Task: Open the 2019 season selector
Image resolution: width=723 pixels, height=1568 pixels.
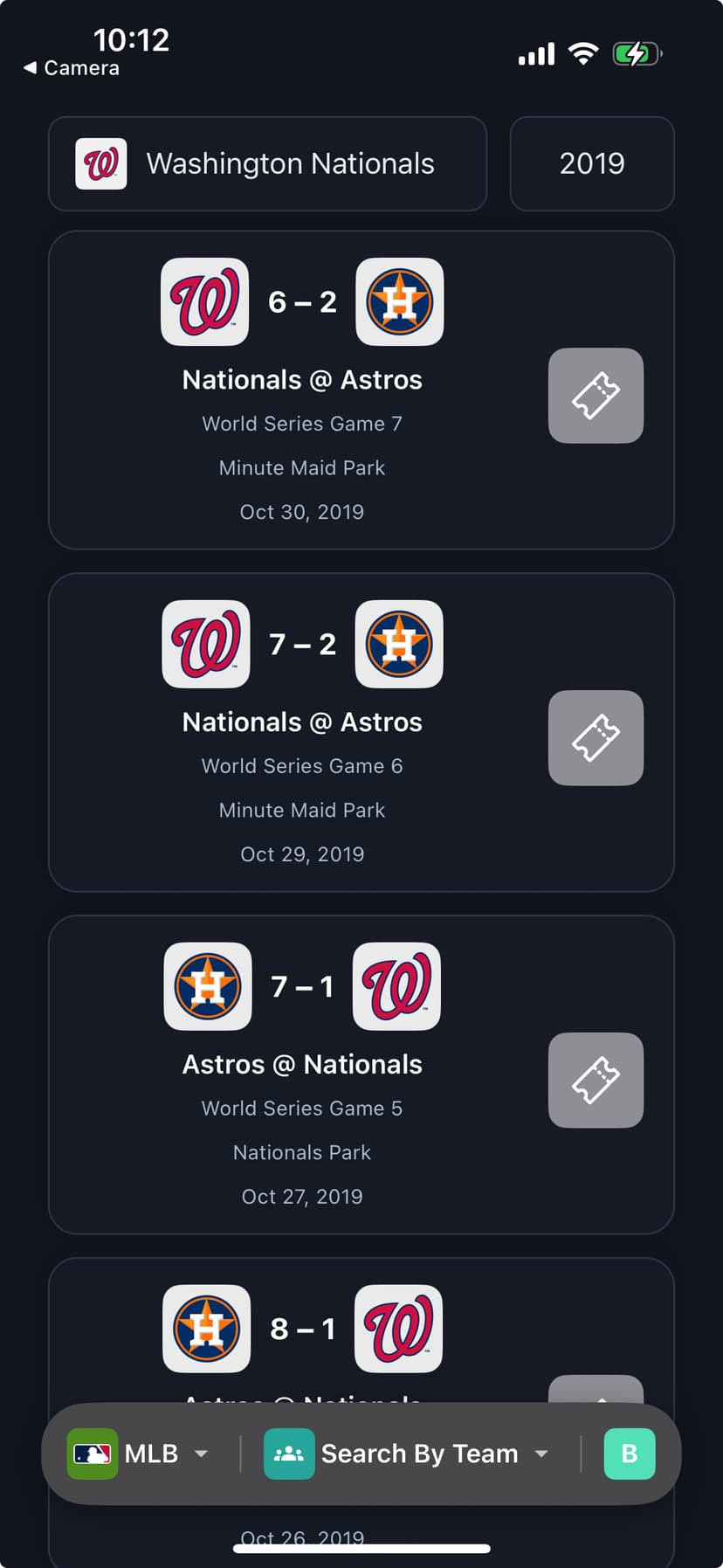Action: pos(592,163)
